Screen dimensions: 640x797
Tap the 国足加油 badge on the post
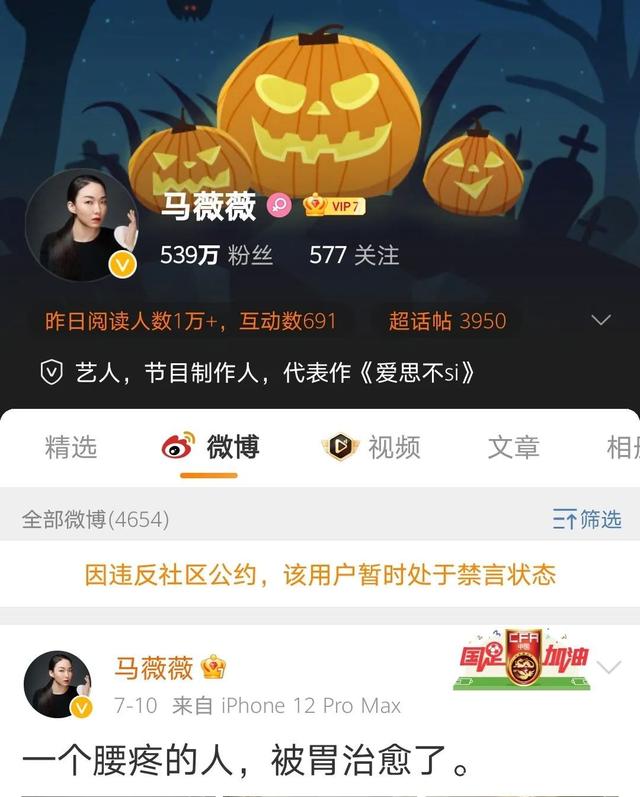[x=521, y=661]
